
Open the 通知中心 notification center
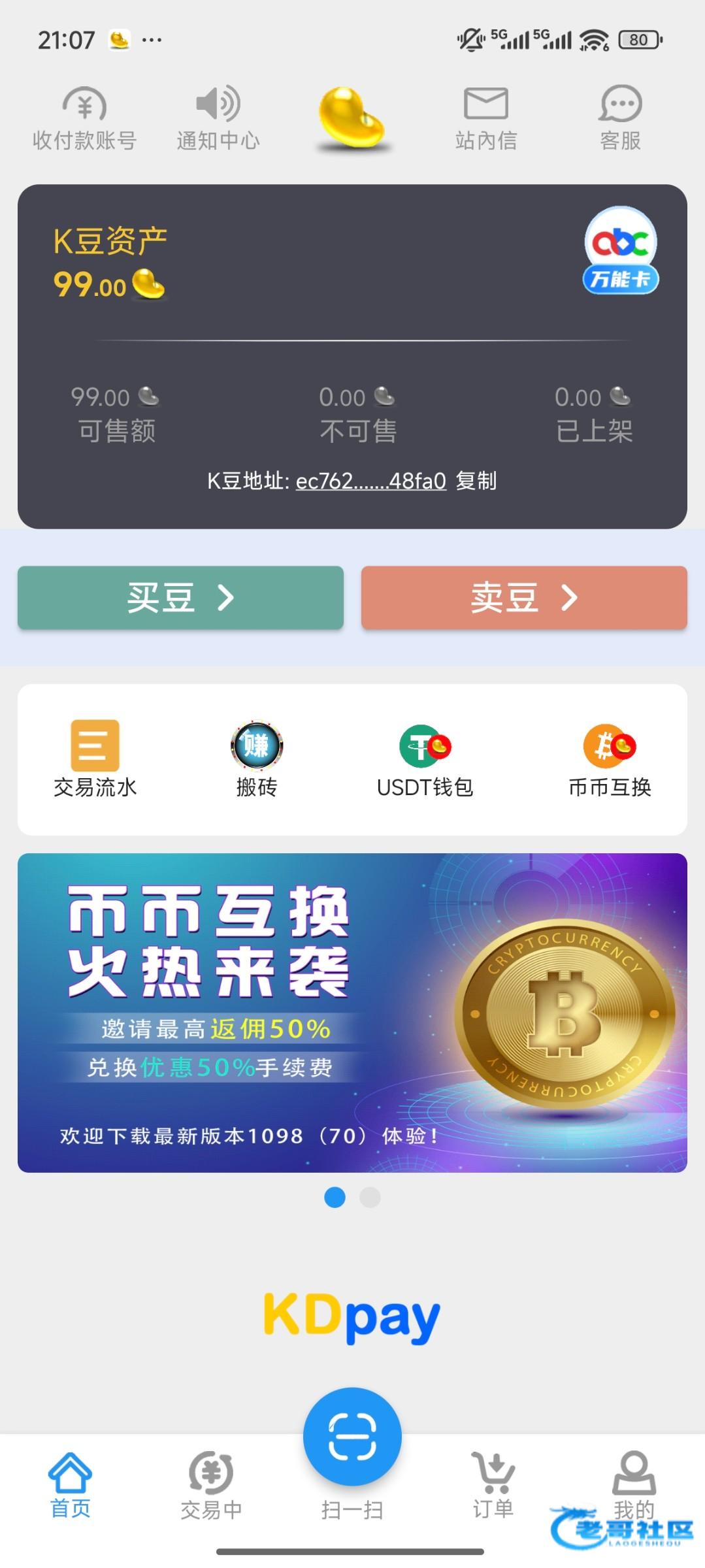(218, 119)
